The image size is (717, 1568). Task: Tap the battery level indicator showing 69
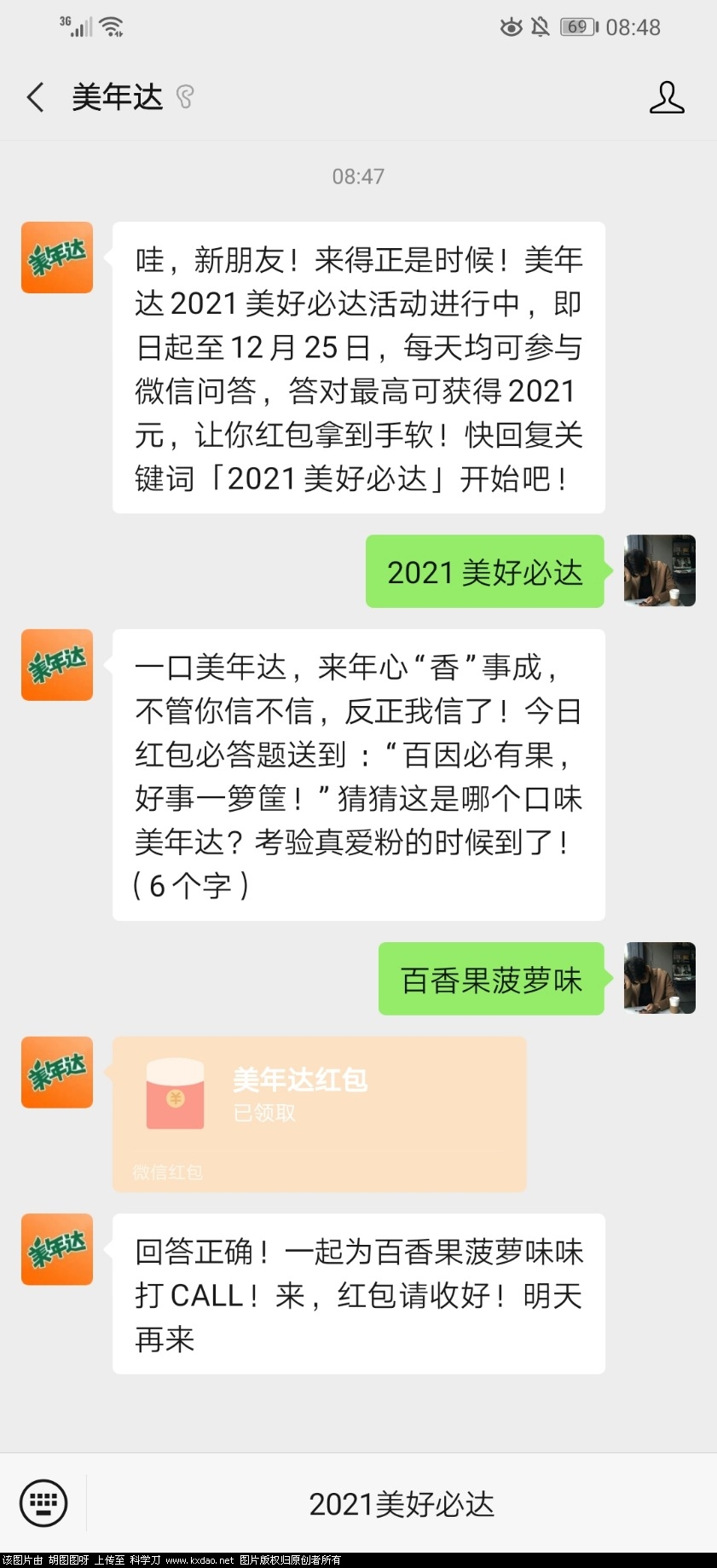tap(576, 27)
